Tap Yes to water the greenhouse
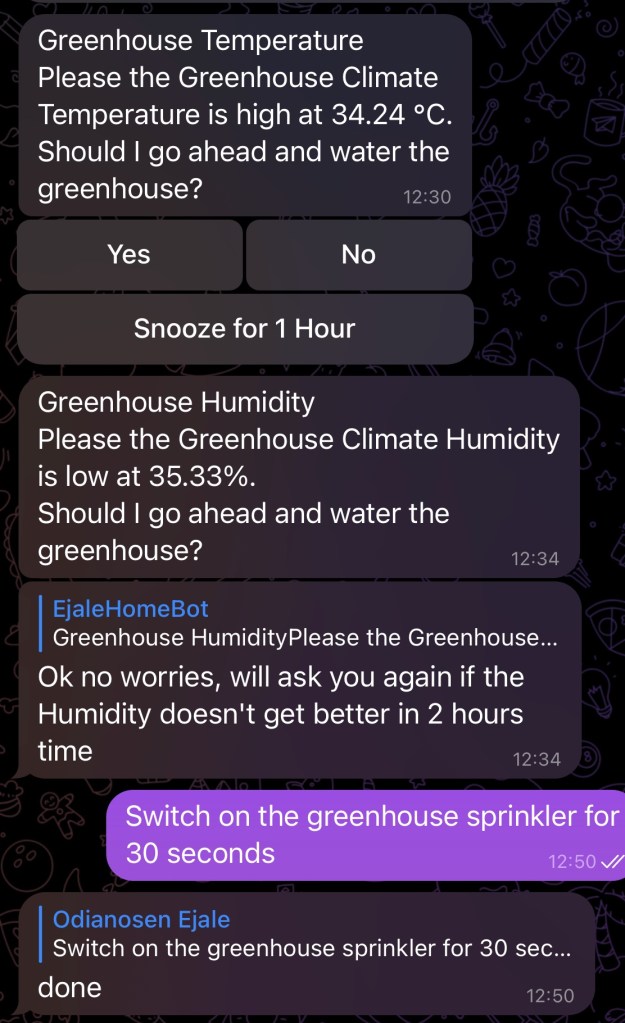This screenshot has width=625, height=1023. click(129, 255)
